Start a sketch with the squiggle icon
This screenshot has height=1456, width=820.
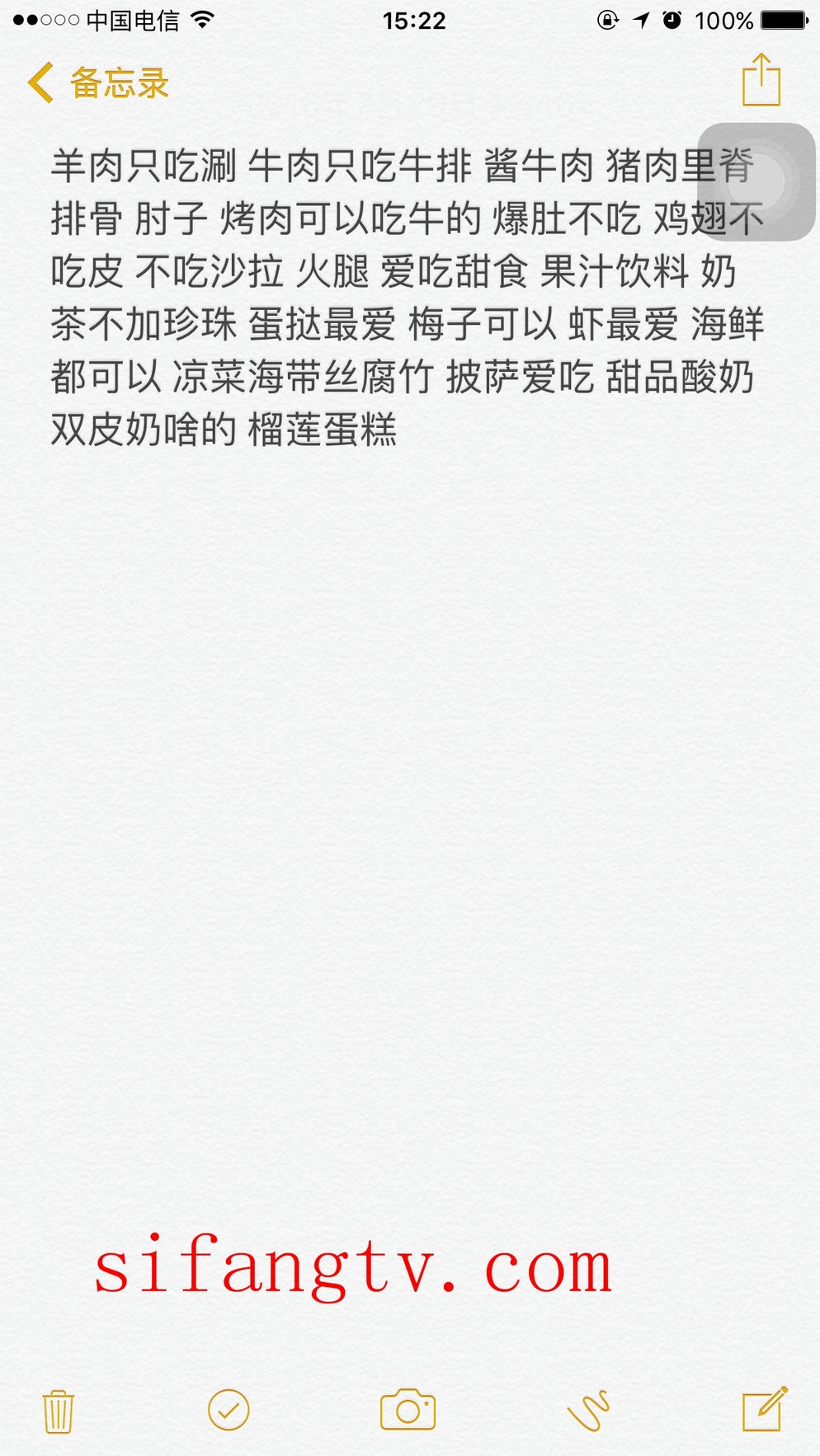589,1410
